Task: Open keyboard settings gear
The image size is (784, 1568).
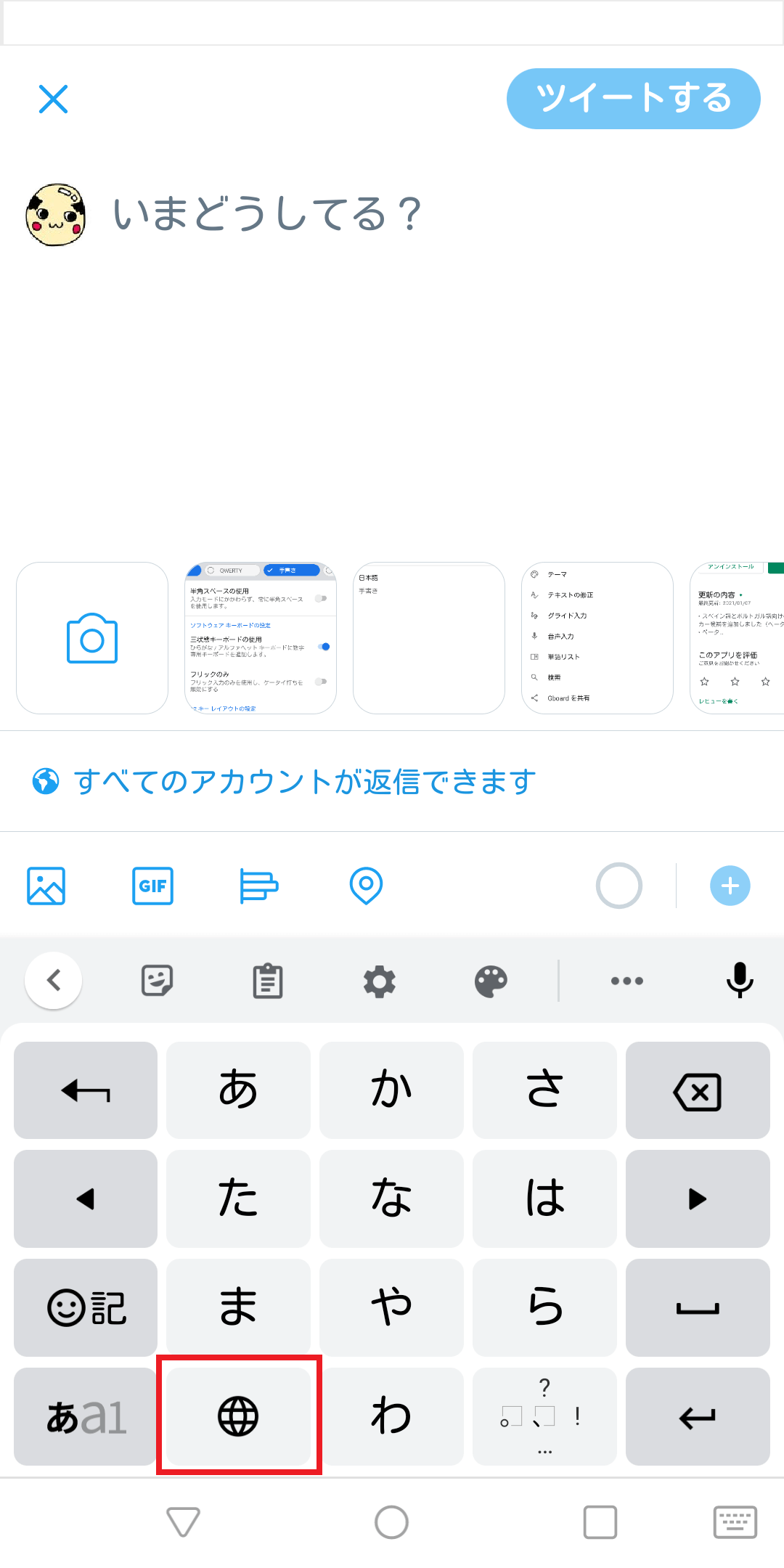Action: [x=379, y=981]
